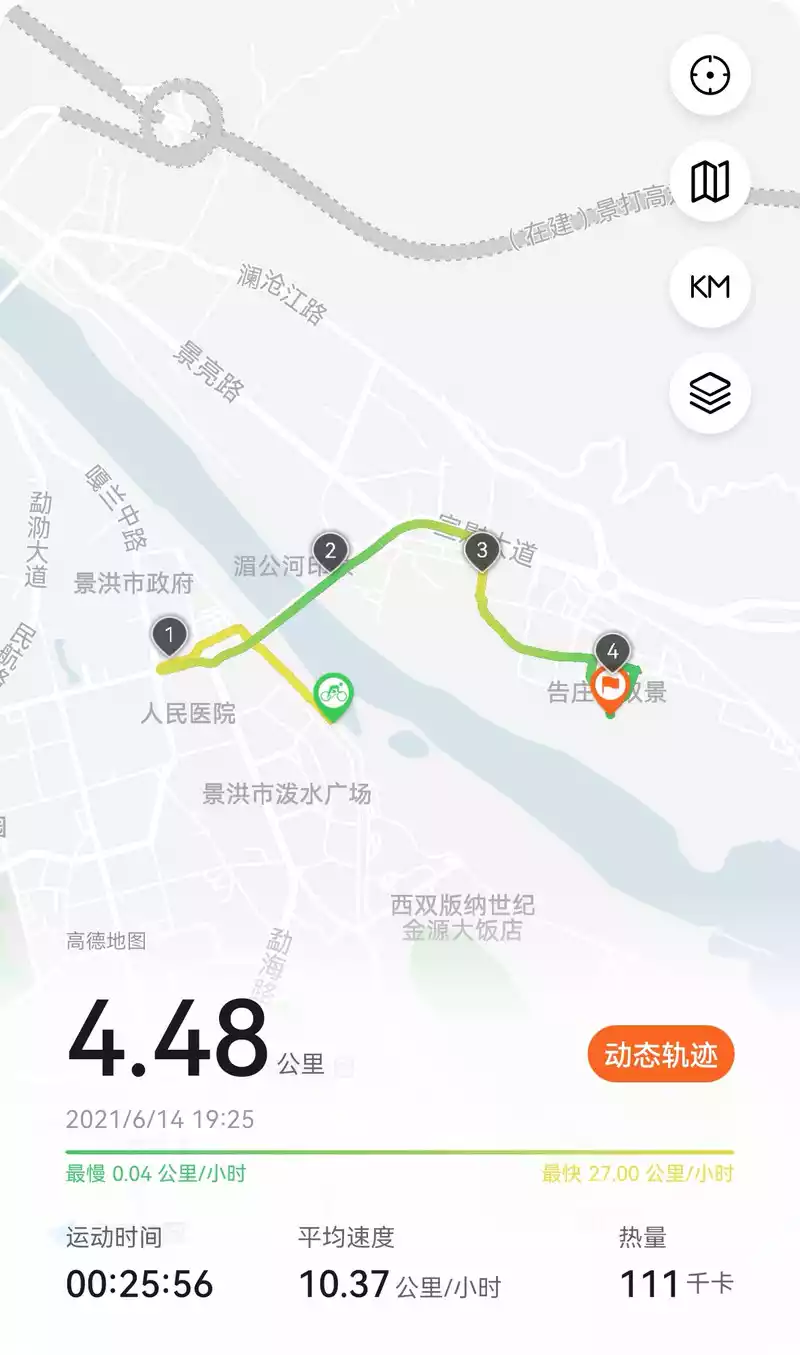Open the map layers options
800x1355 pixels.
pos(710,393)
